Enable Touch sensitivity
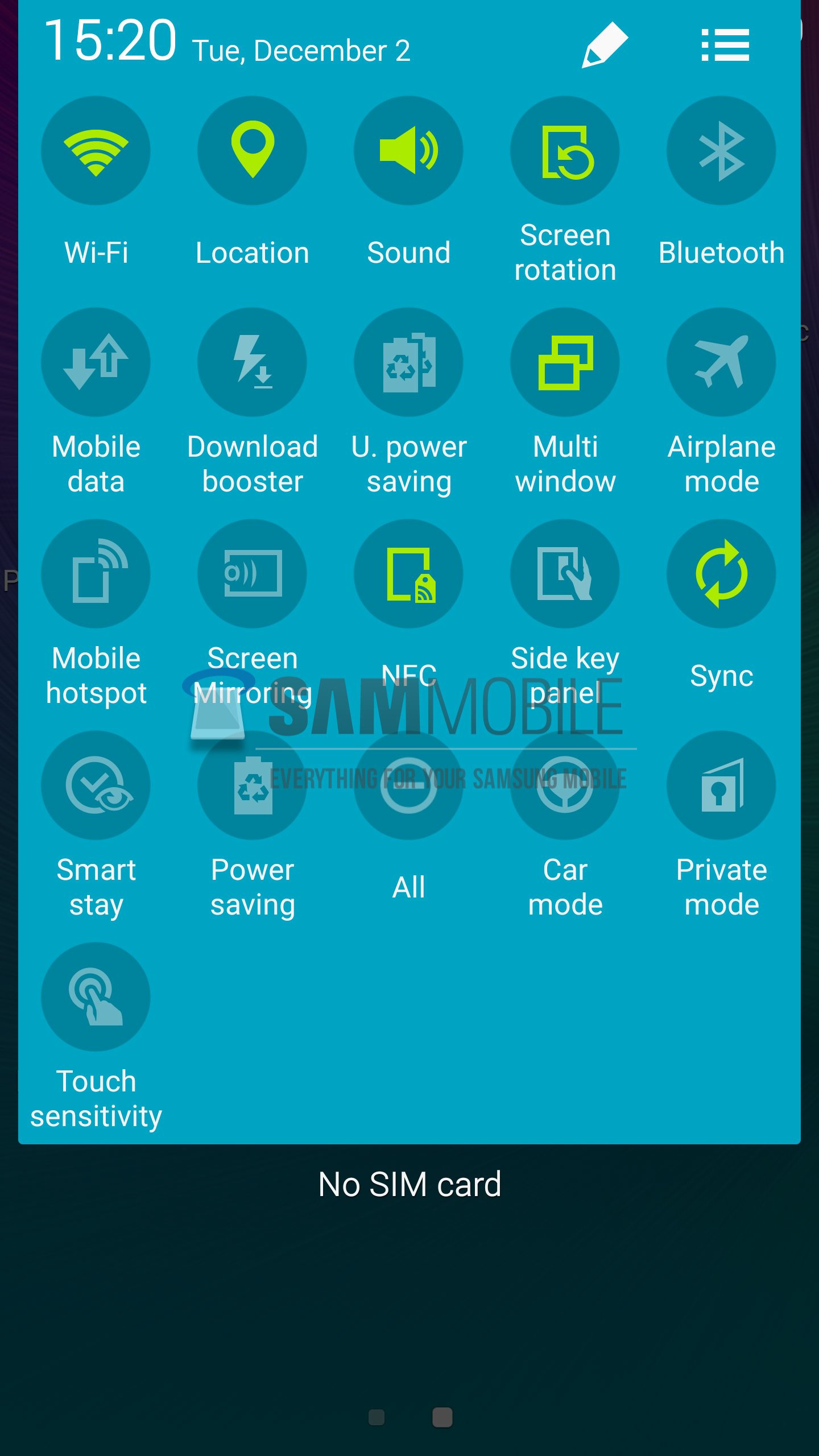 click(x=96, y=997)
